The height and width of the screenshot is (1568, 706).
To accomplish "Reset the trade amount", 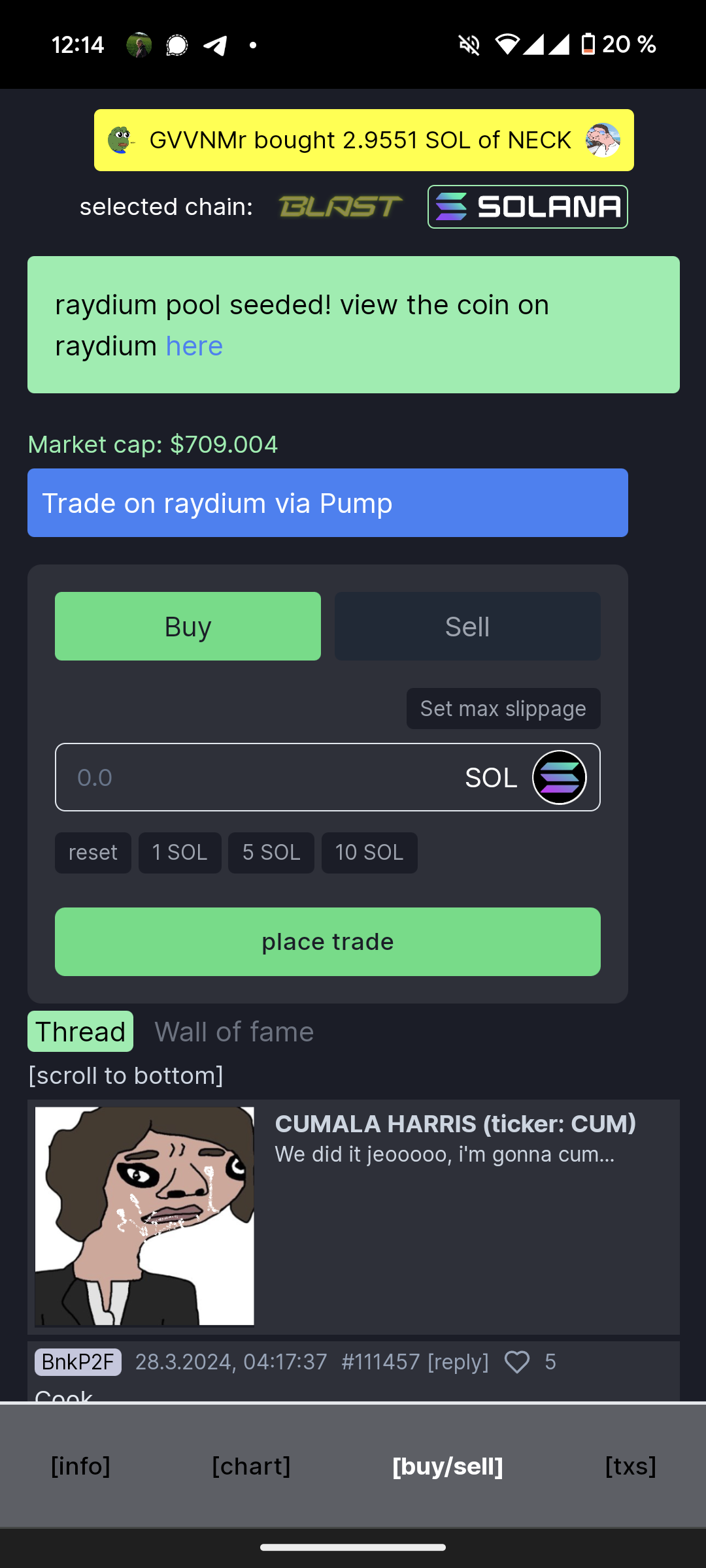I will 93,853.
